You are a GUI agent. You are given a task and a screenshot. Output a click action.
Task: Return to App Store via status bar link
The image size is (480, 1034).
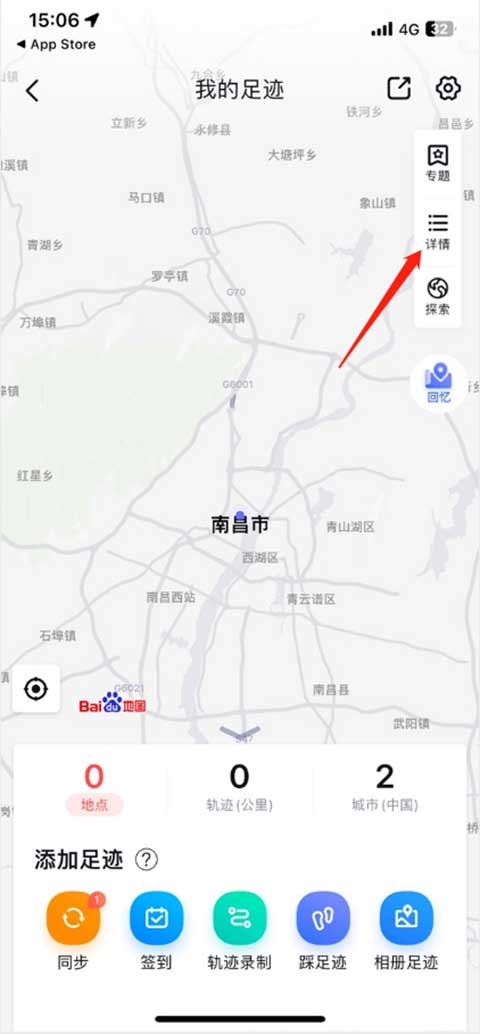point(56,45)
